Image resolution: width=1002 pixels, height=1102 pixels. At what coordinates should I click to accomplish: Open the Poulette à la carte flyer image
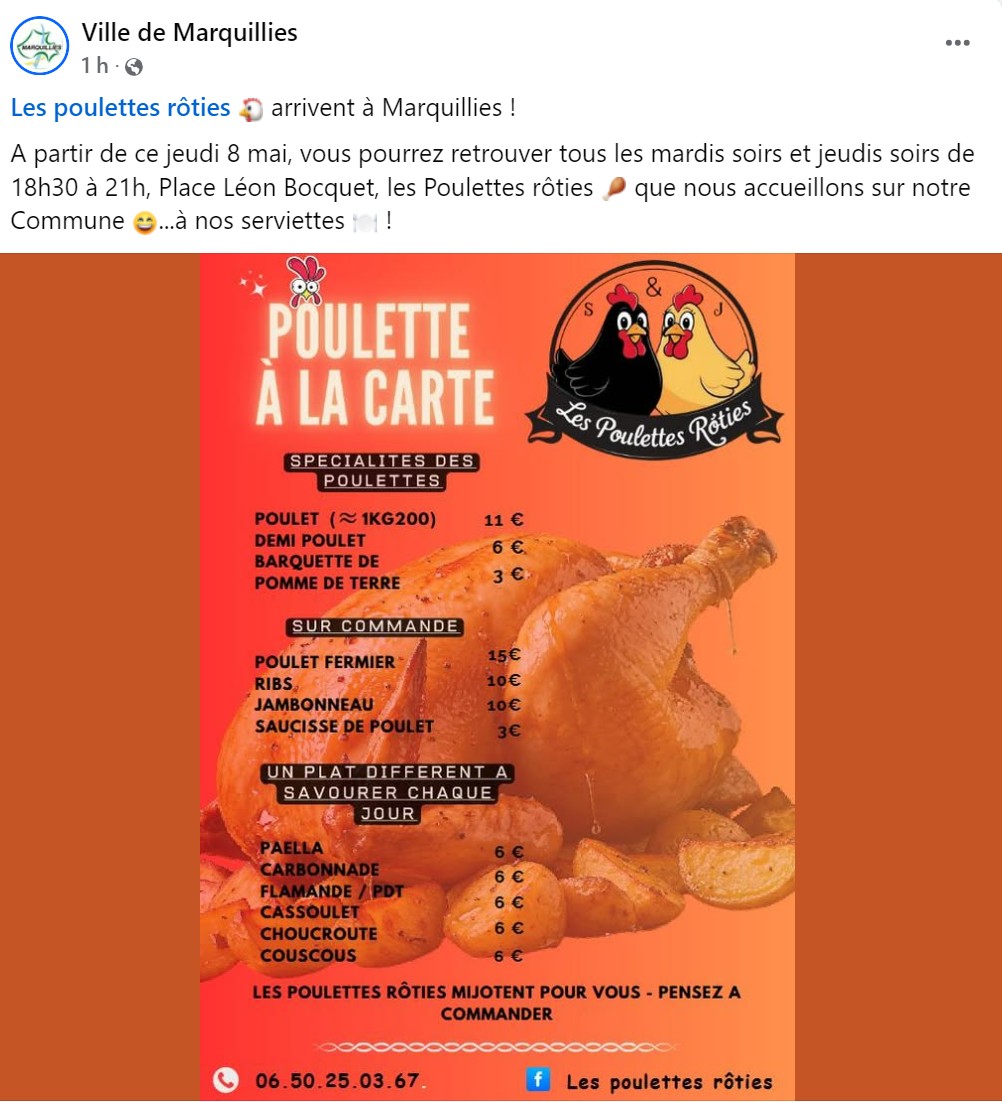click(x=497, y=676)
